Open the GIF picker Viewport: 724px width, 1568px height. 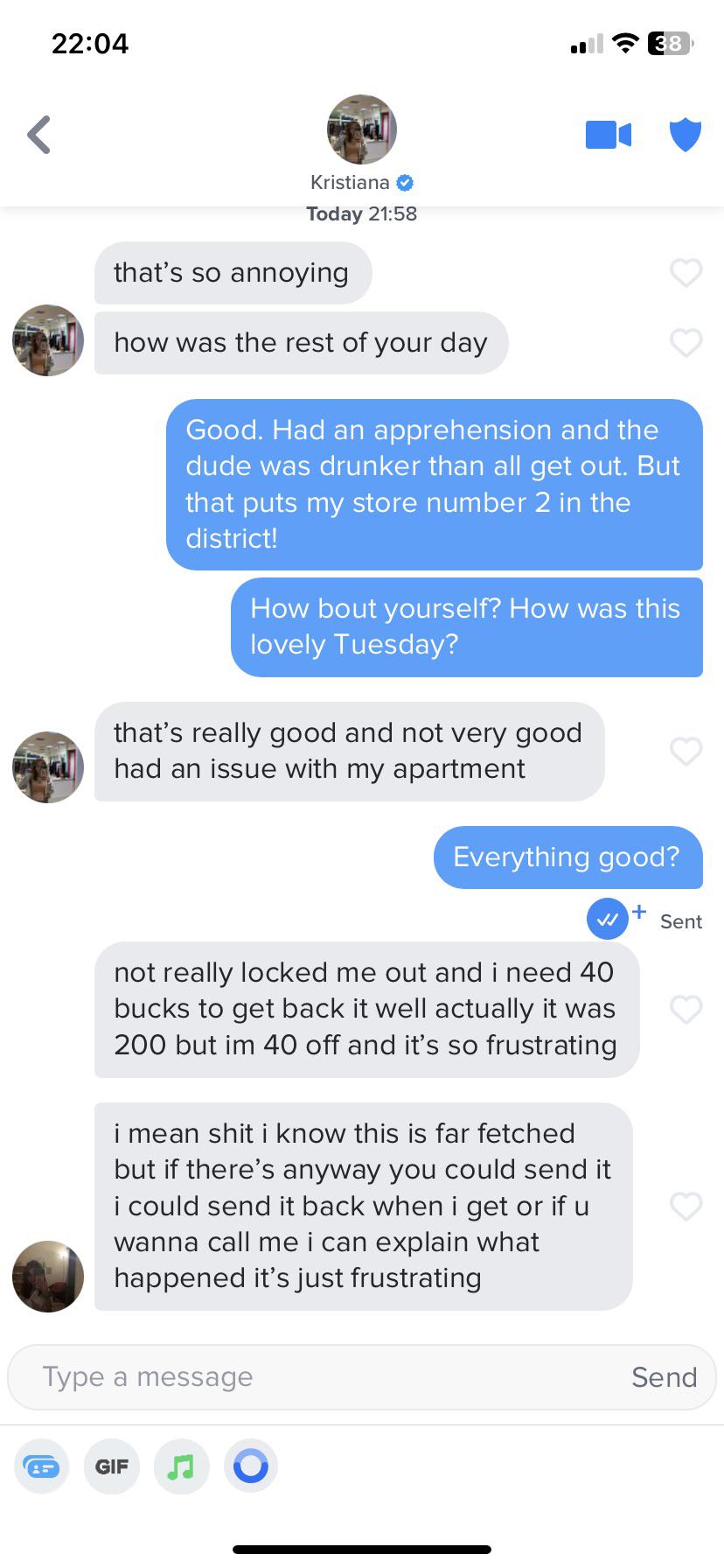pos(111,1466)
